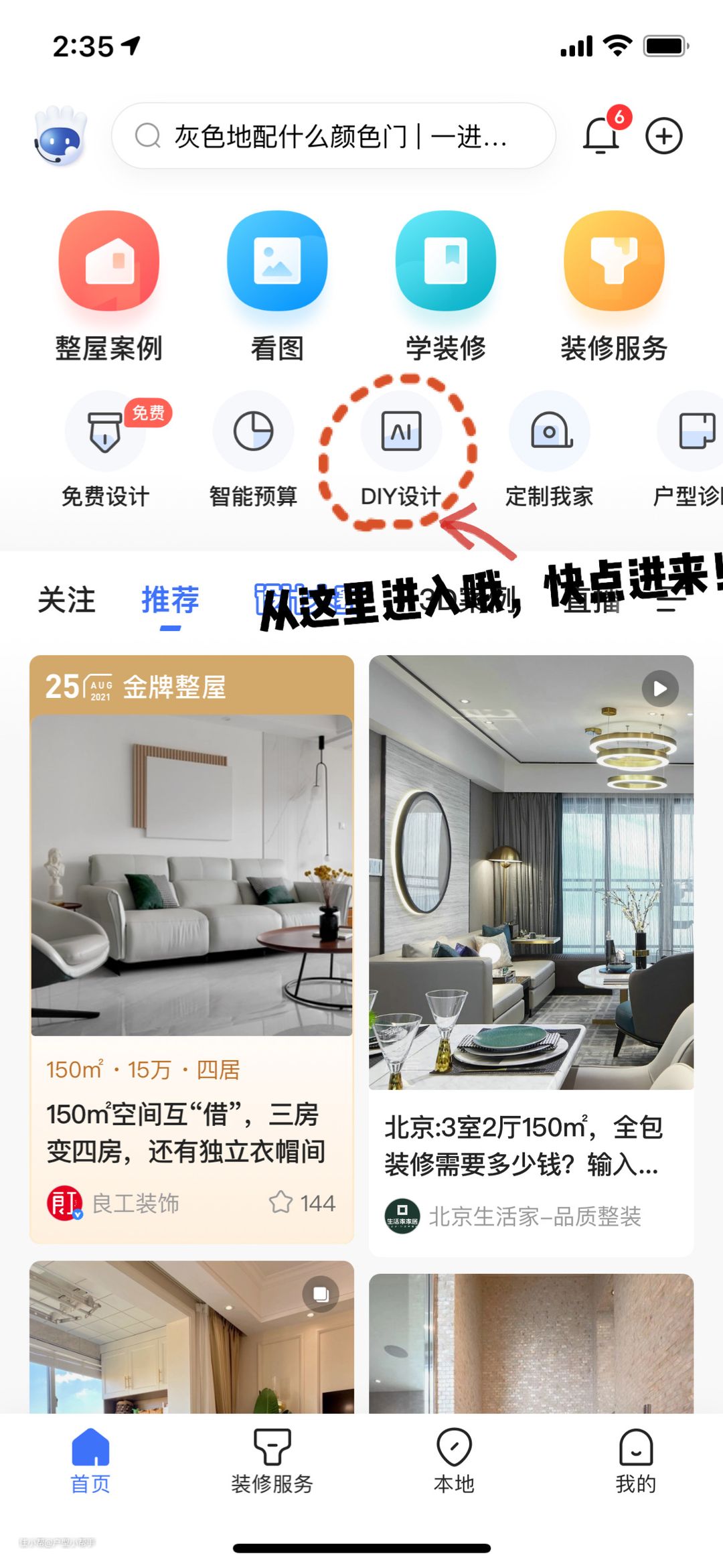Tap the search box at top
Image resolution: width=723 pixels, height=1568 pixels.
click(333, 136)
